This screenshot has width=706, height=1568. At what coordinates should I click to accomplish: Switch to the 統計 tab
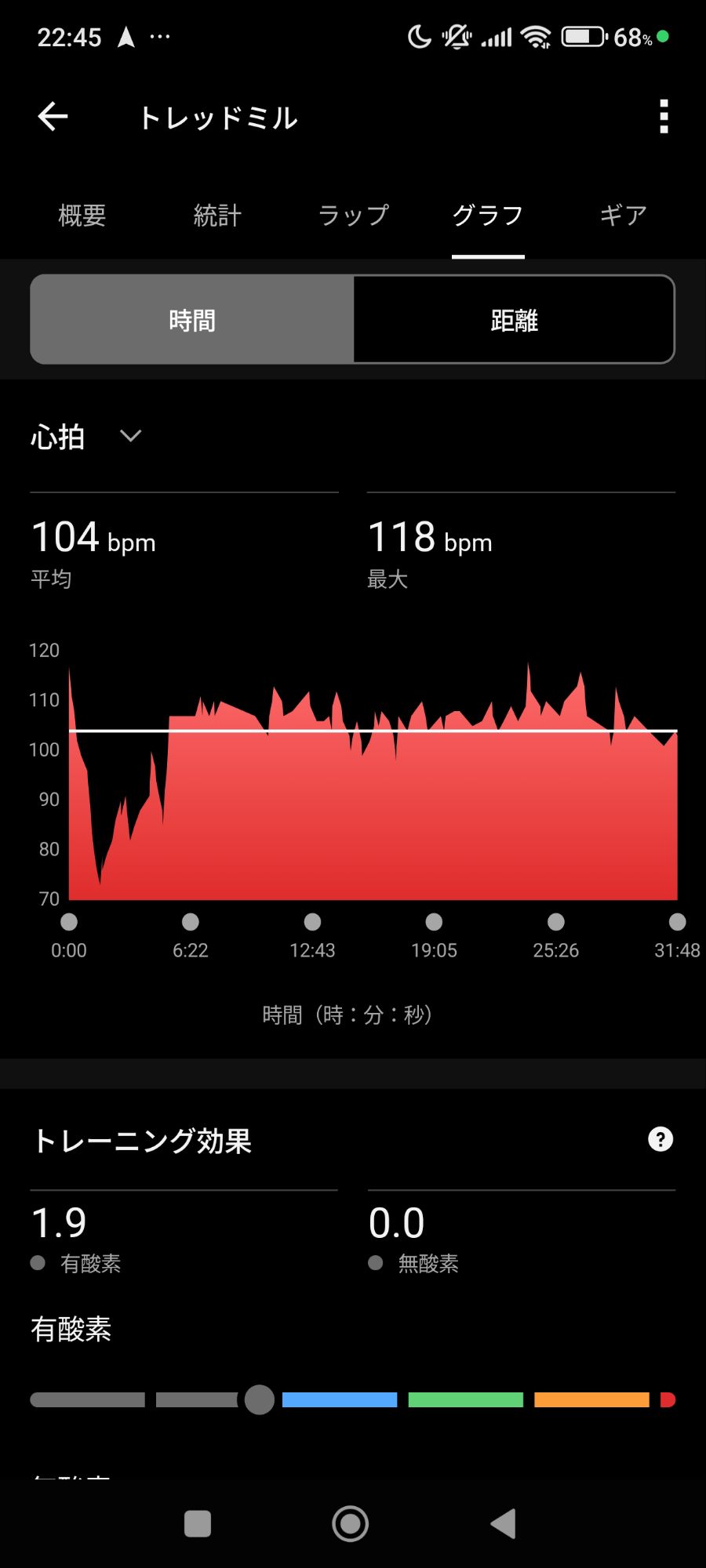coord(217,215)
